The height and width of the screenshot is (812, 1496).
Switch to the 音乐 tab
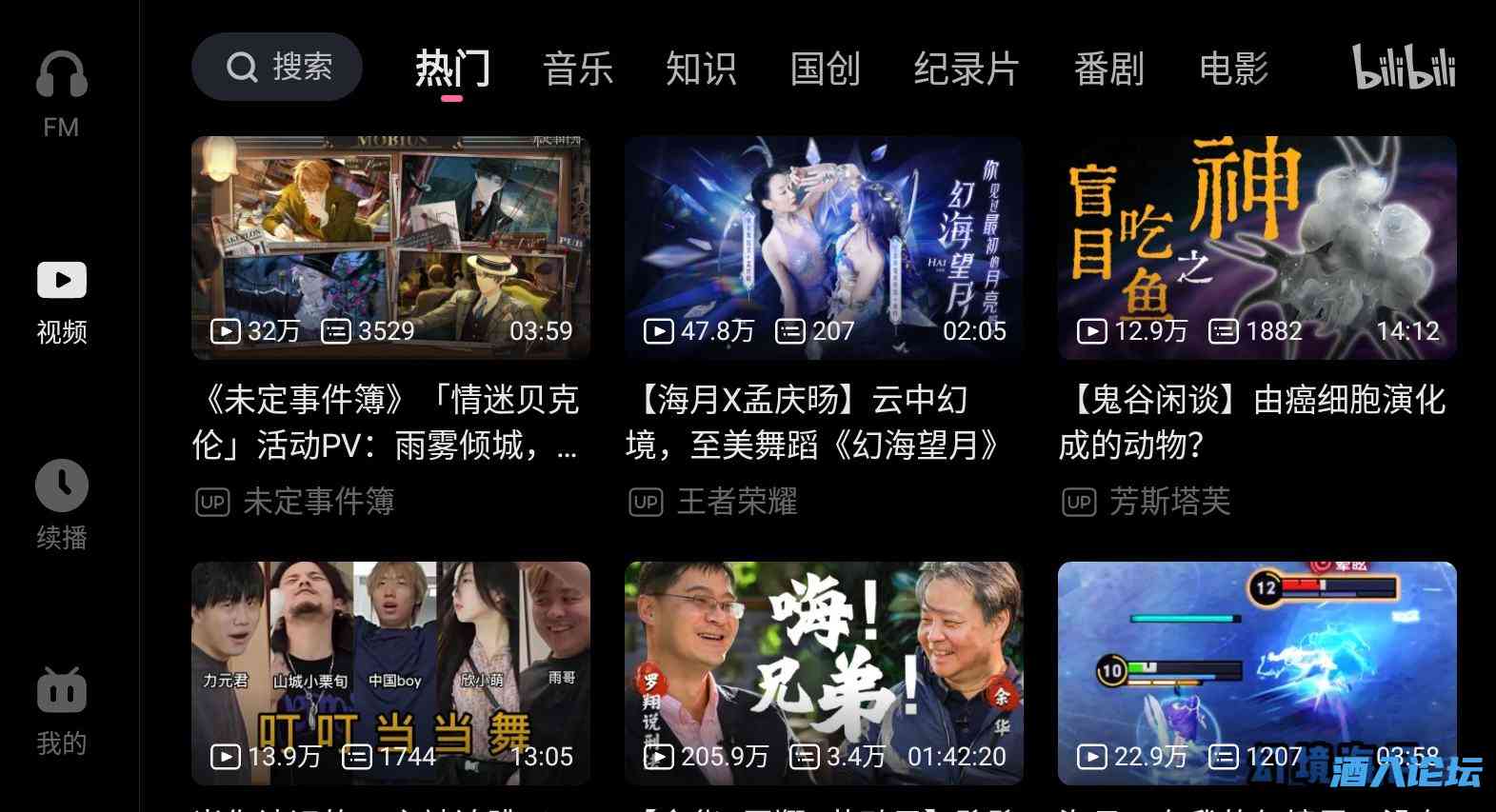pos(578,69)
